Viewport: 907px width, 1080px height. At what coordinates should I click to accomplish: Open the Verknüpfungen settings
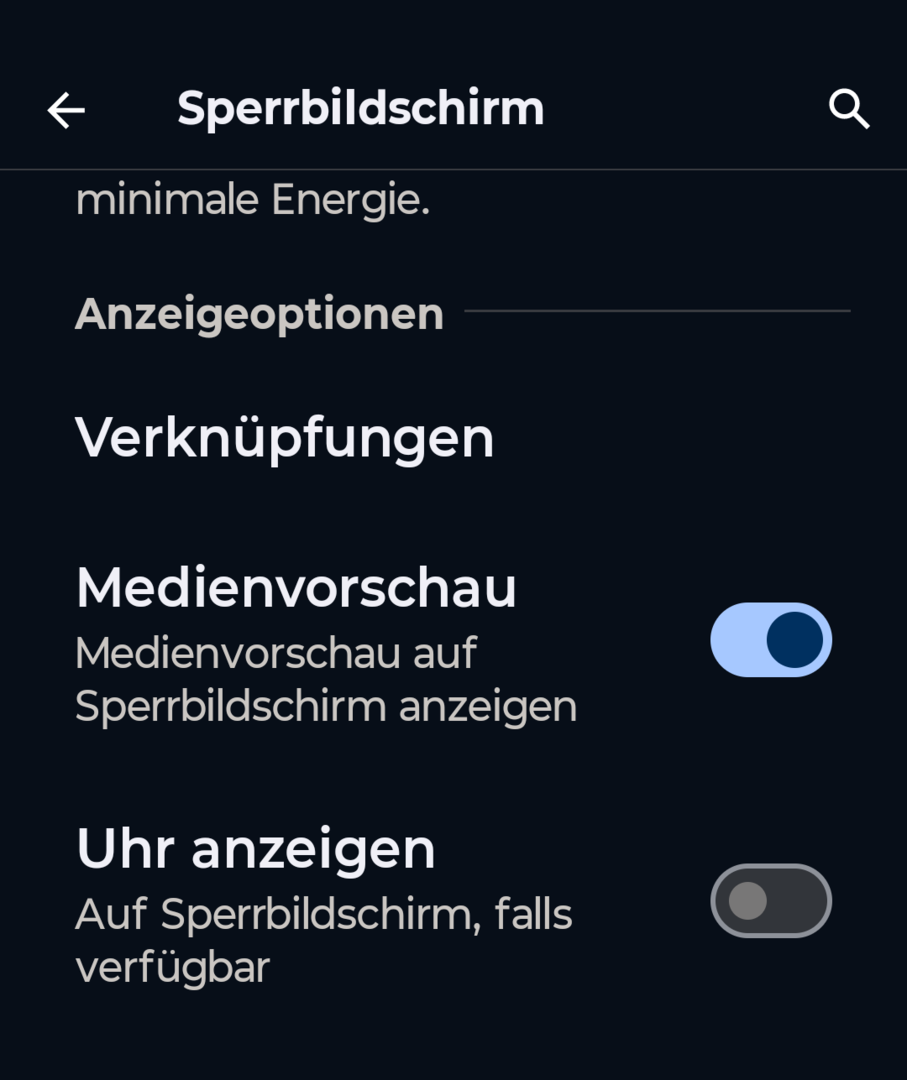(x=285, y=438)
